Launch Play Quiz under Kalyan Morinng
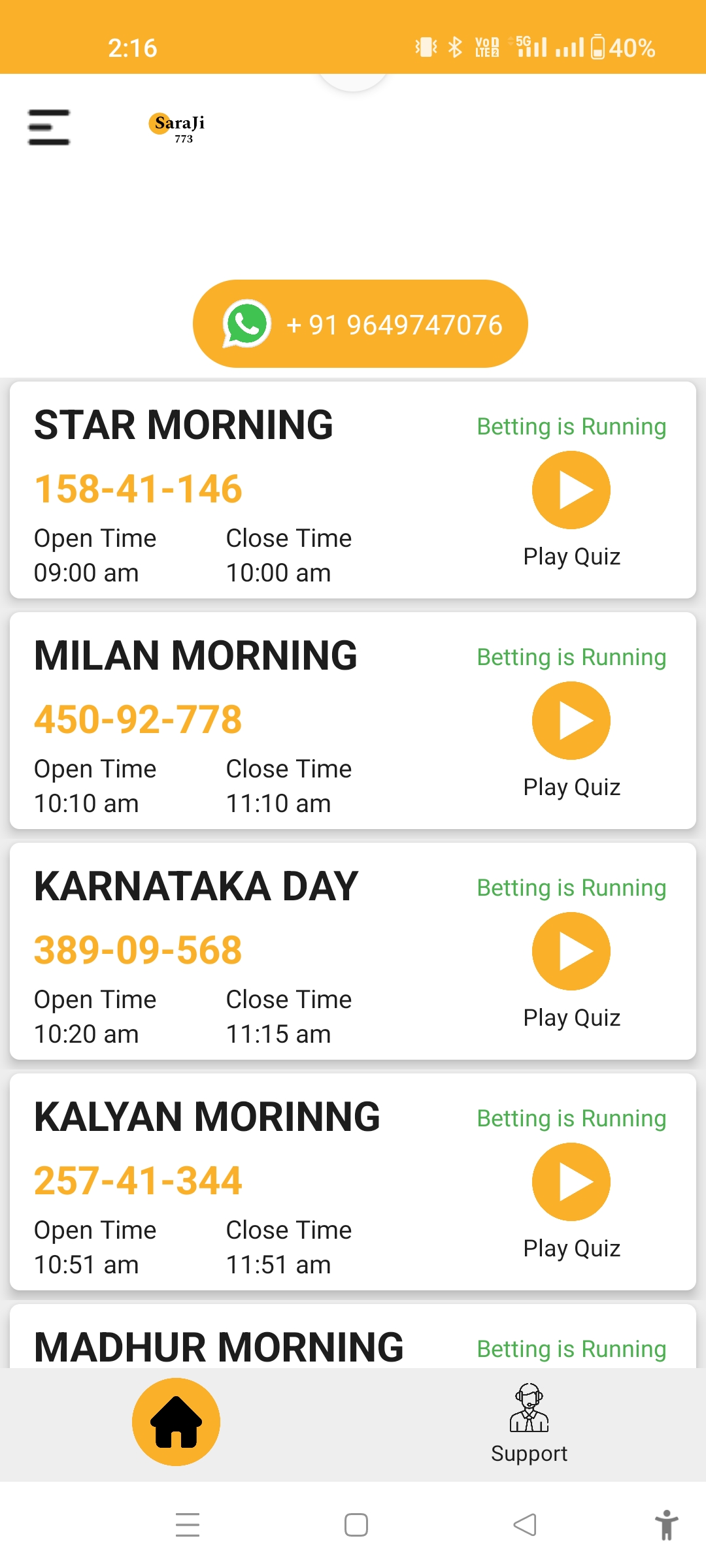This screenshot has height=1568, width=706. pos(571,1183)
